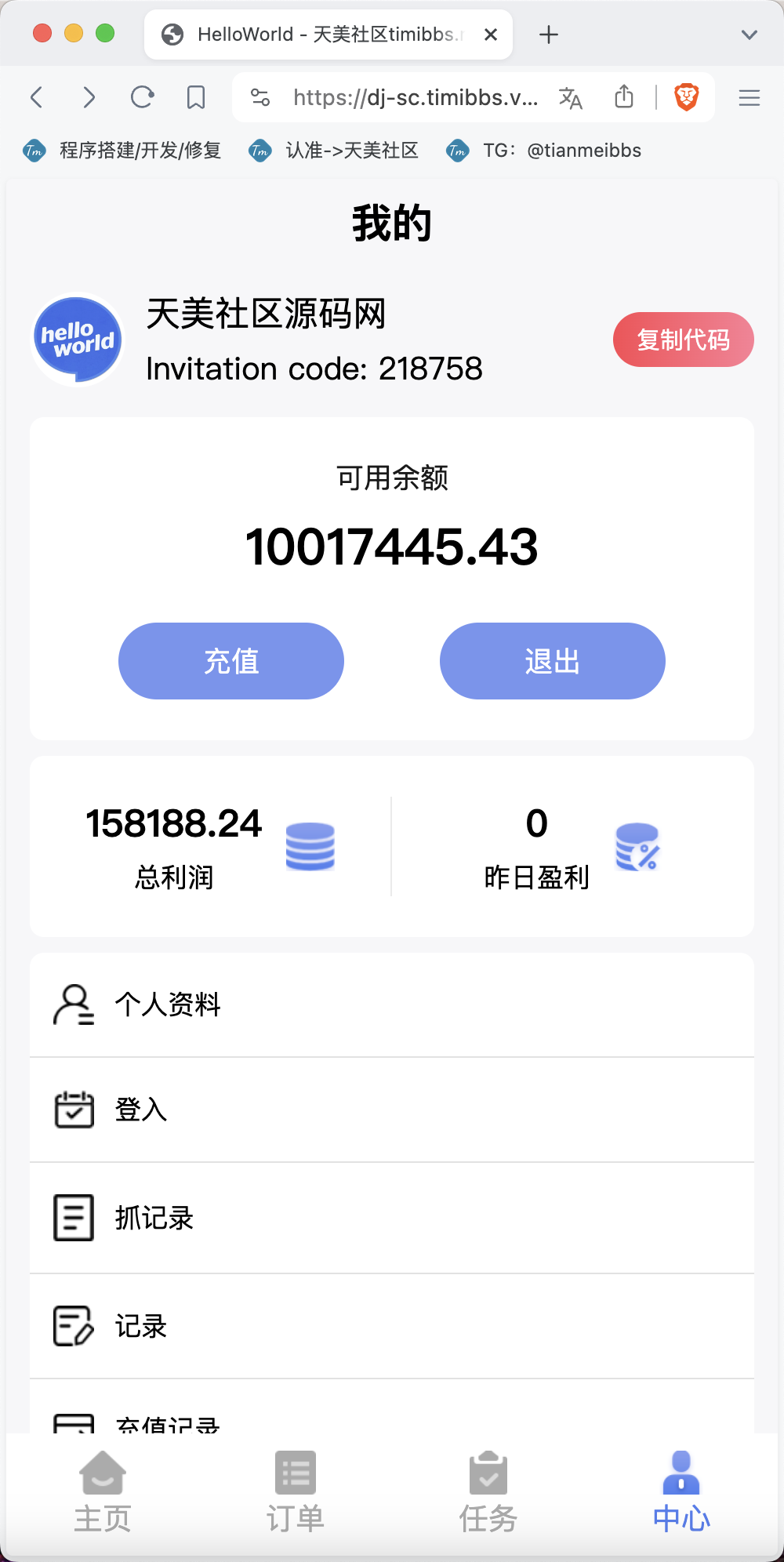Reload the page in the browser

142,97
